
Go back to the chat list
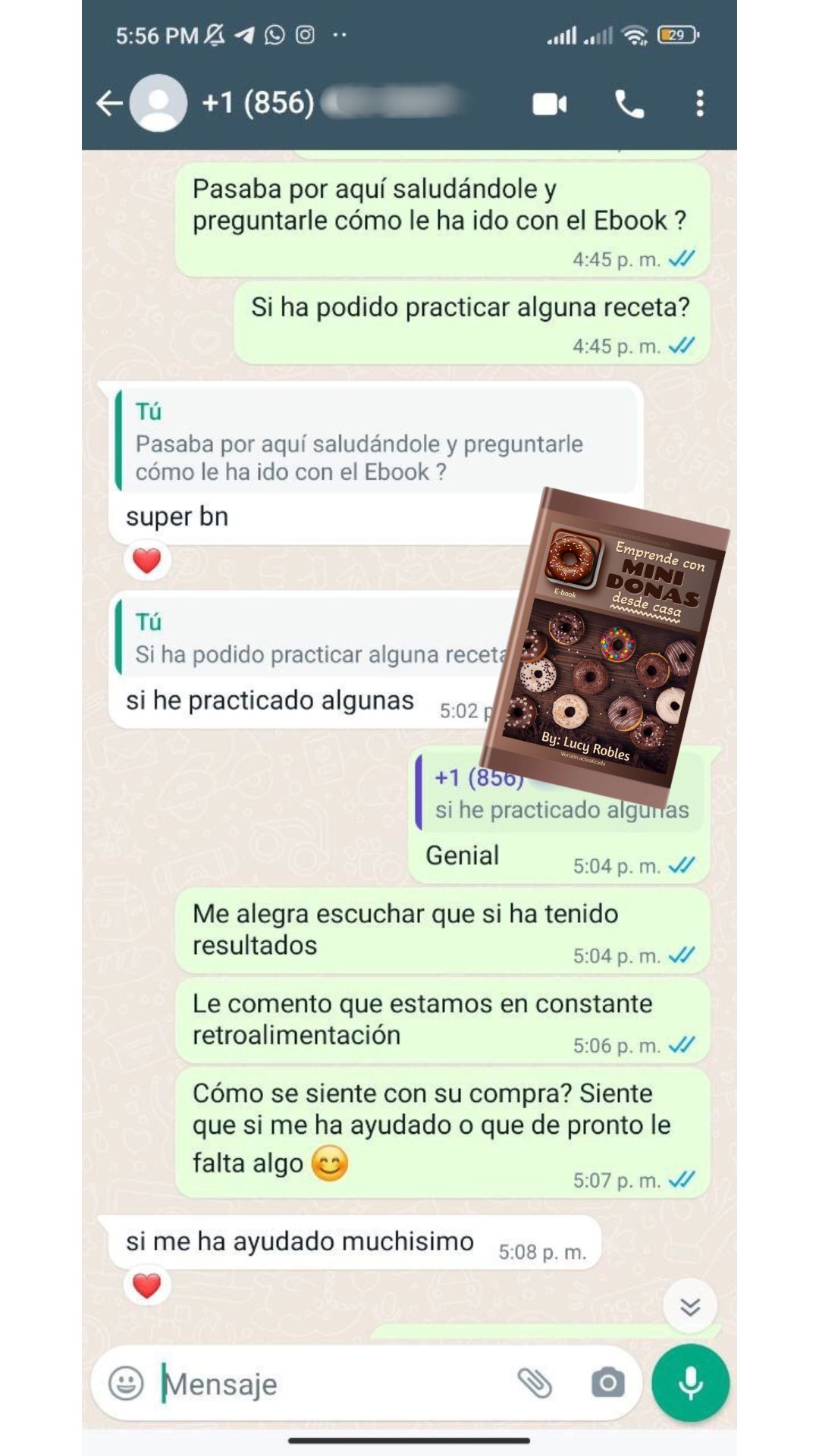click(109, 103)
